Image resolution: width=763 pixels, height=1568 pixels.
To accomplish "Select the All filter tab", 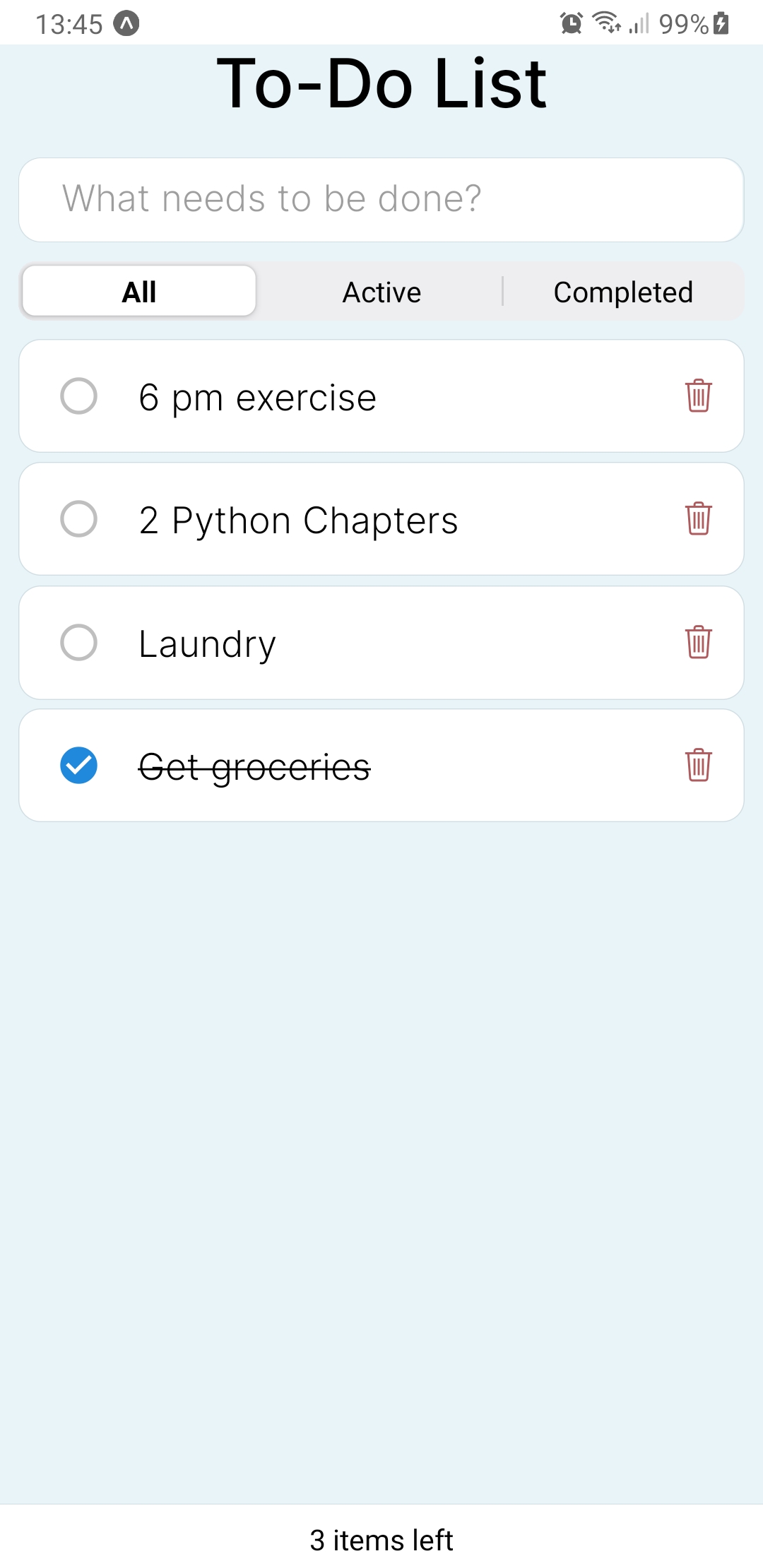I will click(139, 292).
